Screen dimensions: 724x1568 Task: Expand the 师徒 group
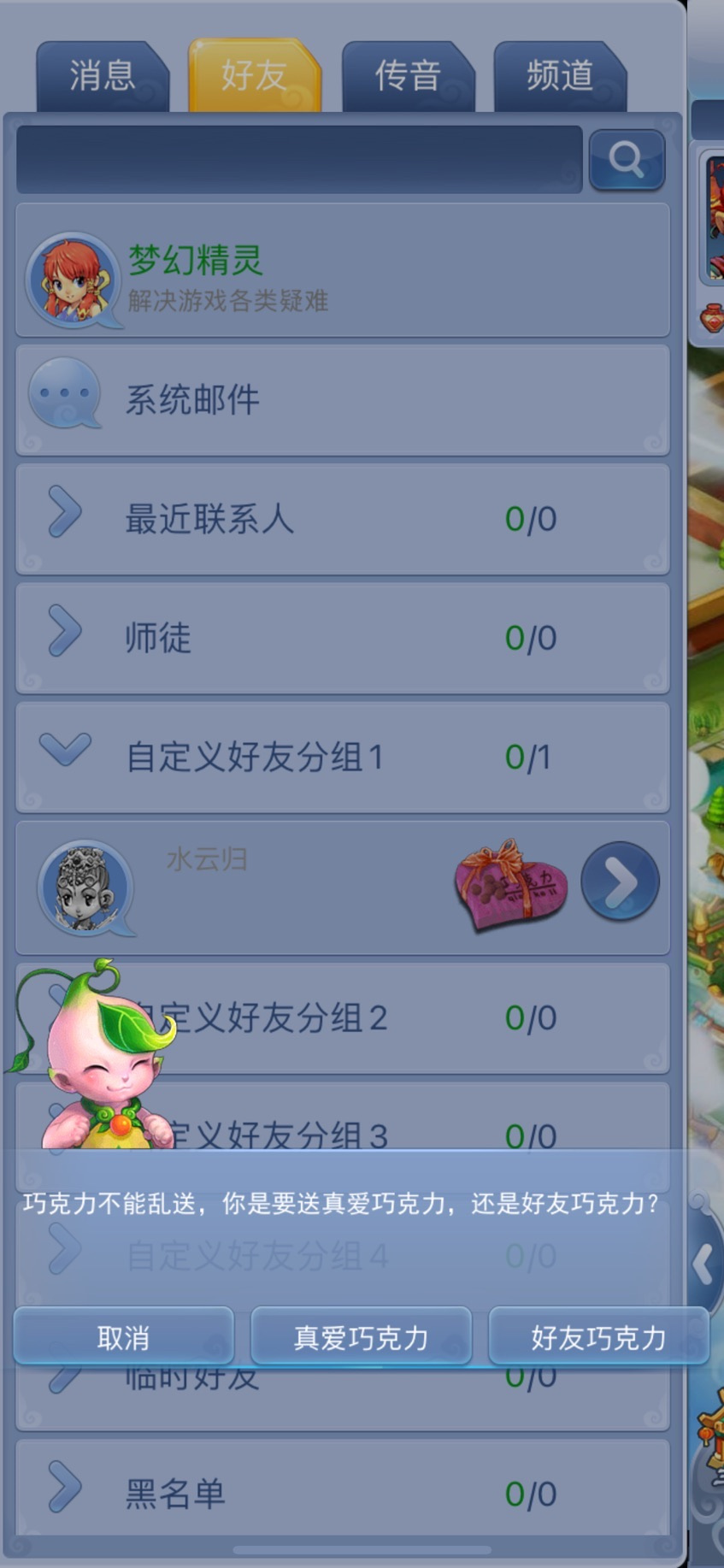tap(342, 638)
